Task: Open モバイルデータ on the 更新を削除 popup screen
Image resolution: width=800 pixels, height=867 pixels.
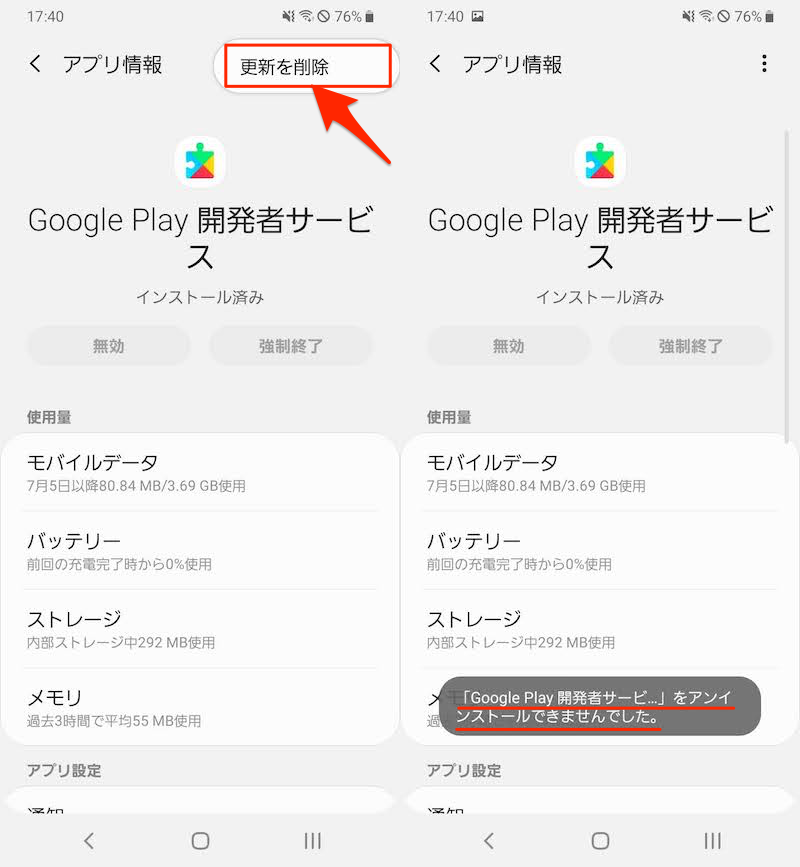Action: pos(200,473)
